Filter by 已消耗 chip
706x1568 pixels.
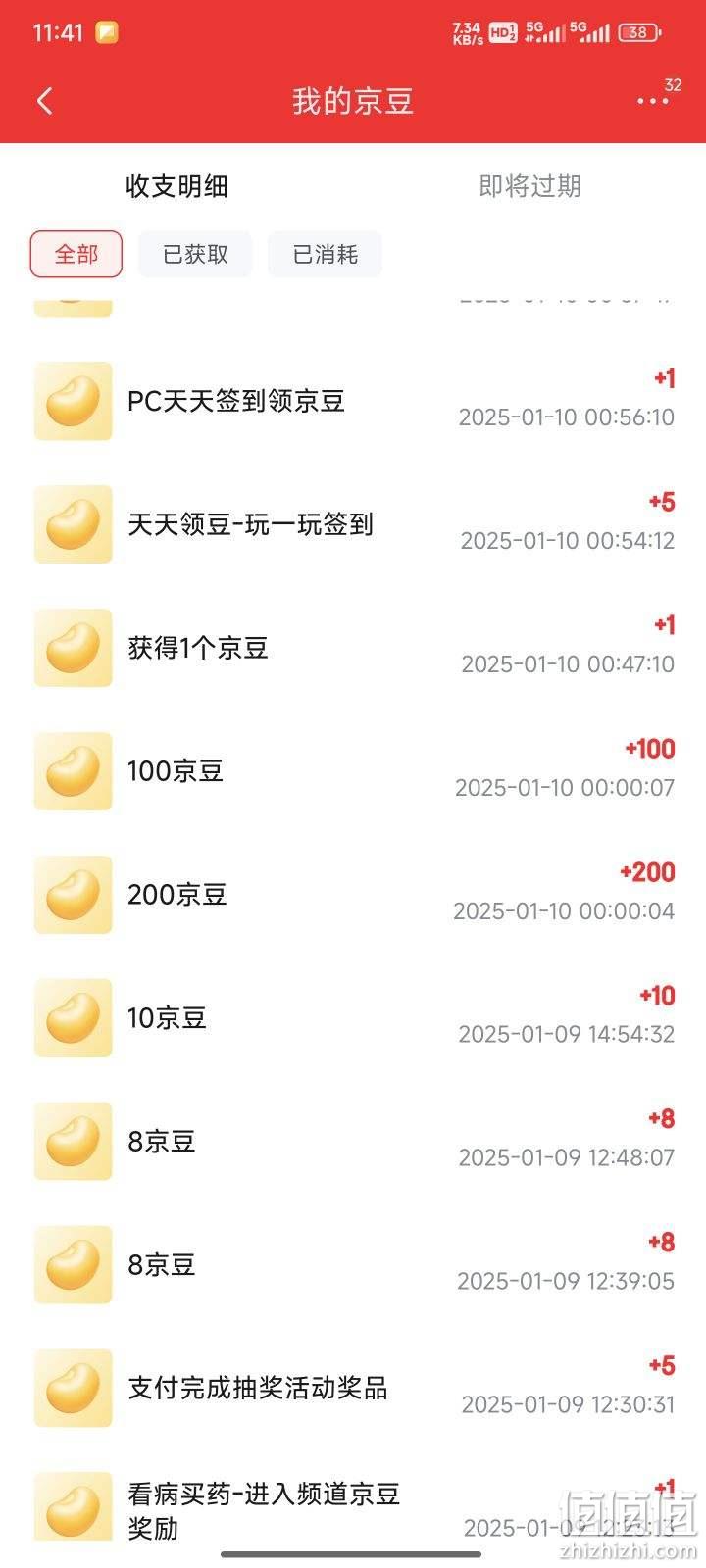325,255
